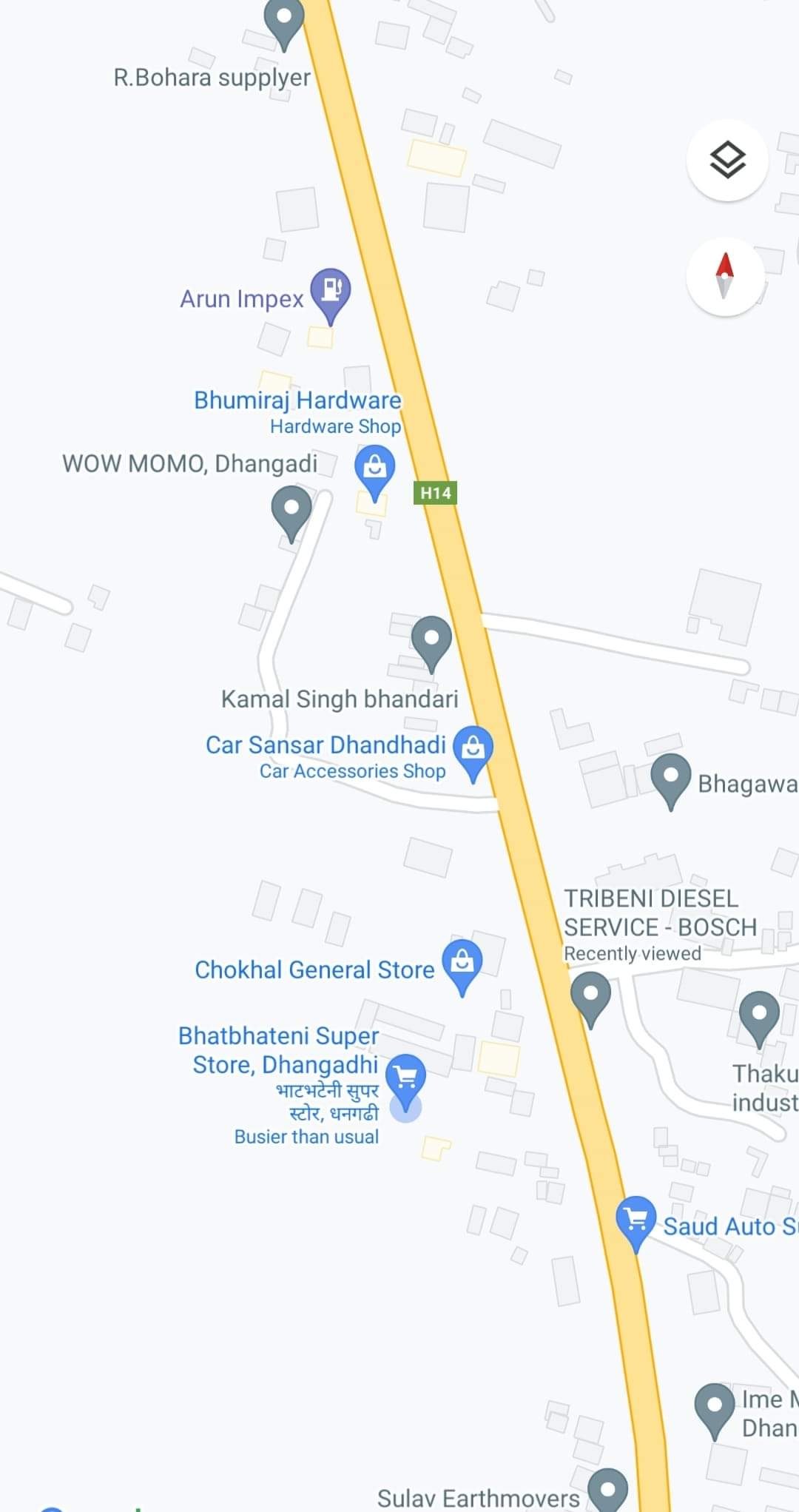The width and height of the screenshot is (799, 1512).
Task: Open Sulav Earthmovers pin
Action: pos(607,1491)
